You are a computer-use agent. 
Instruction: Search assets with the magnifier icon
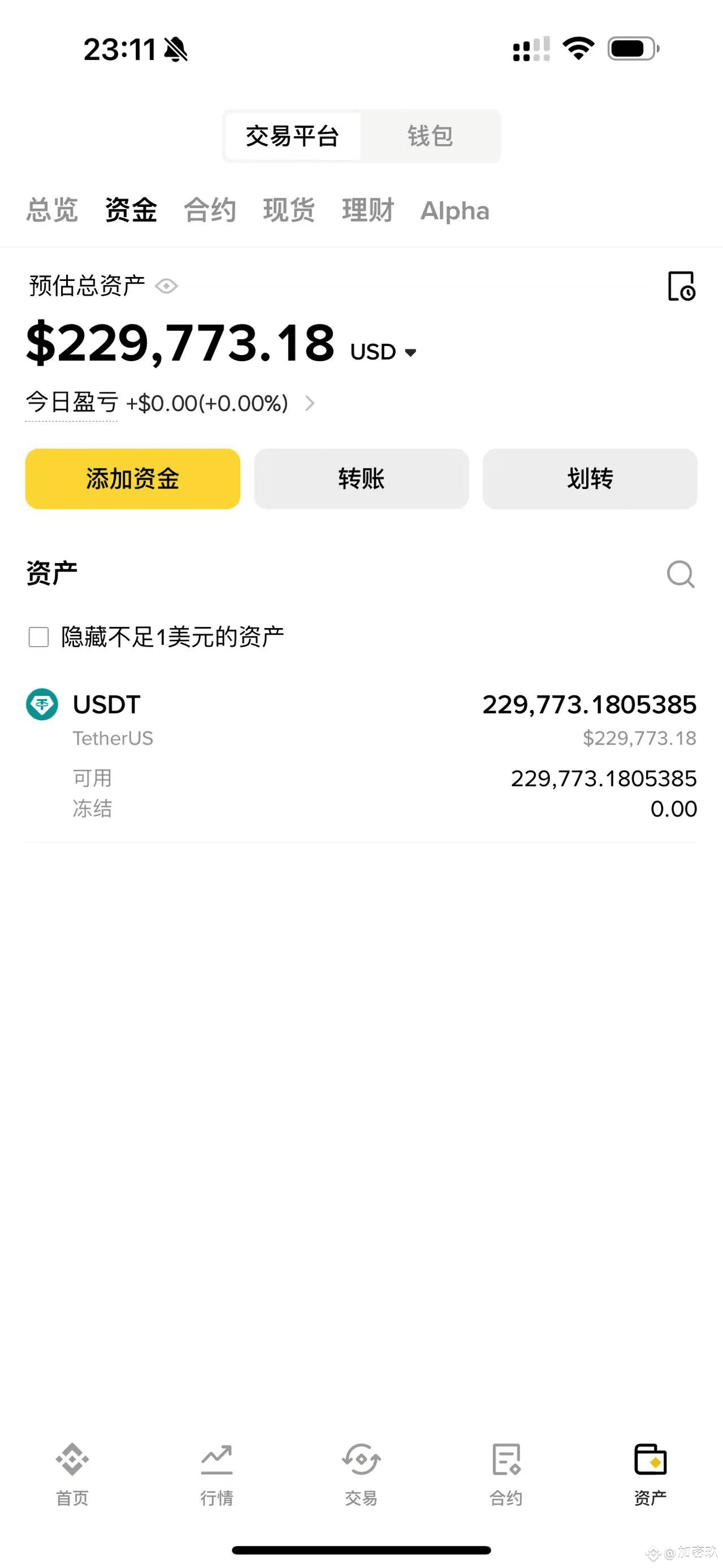681,574
